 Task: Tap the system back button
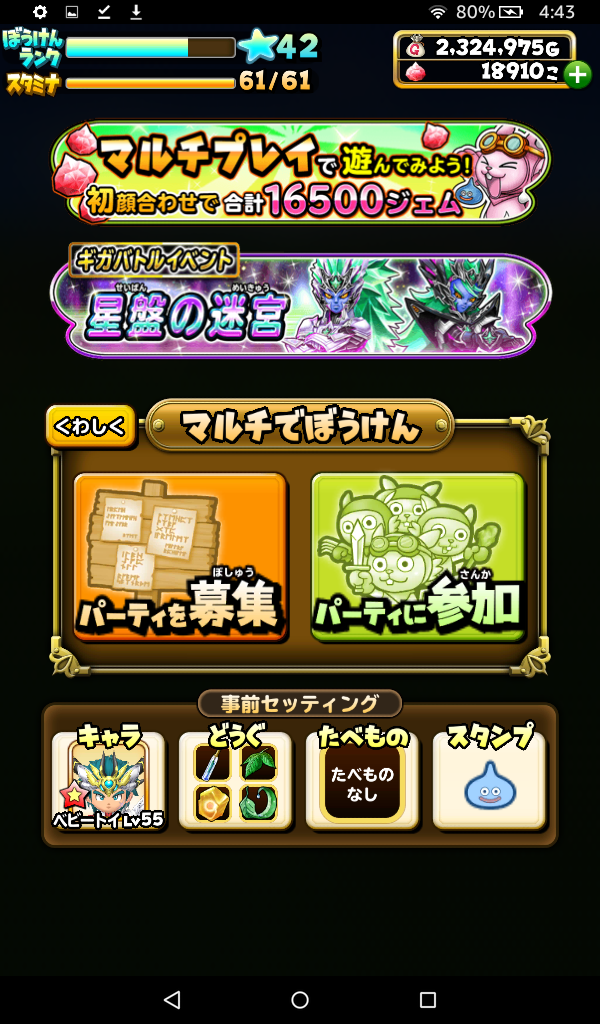[x=172, y=999]
